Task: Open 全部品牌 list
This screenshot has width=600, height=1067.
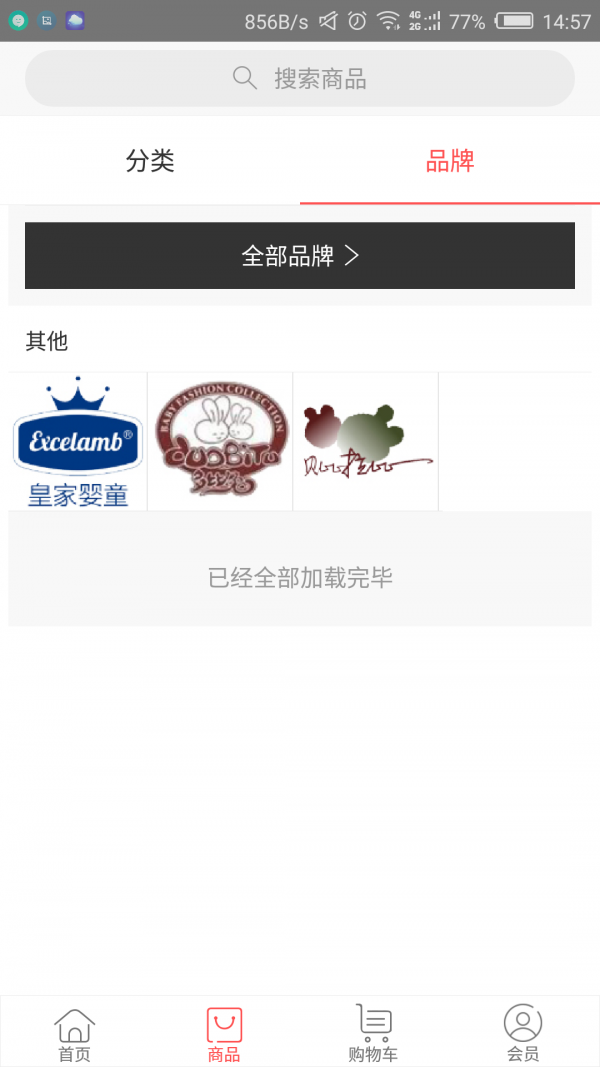Action: tap(300, 256)
